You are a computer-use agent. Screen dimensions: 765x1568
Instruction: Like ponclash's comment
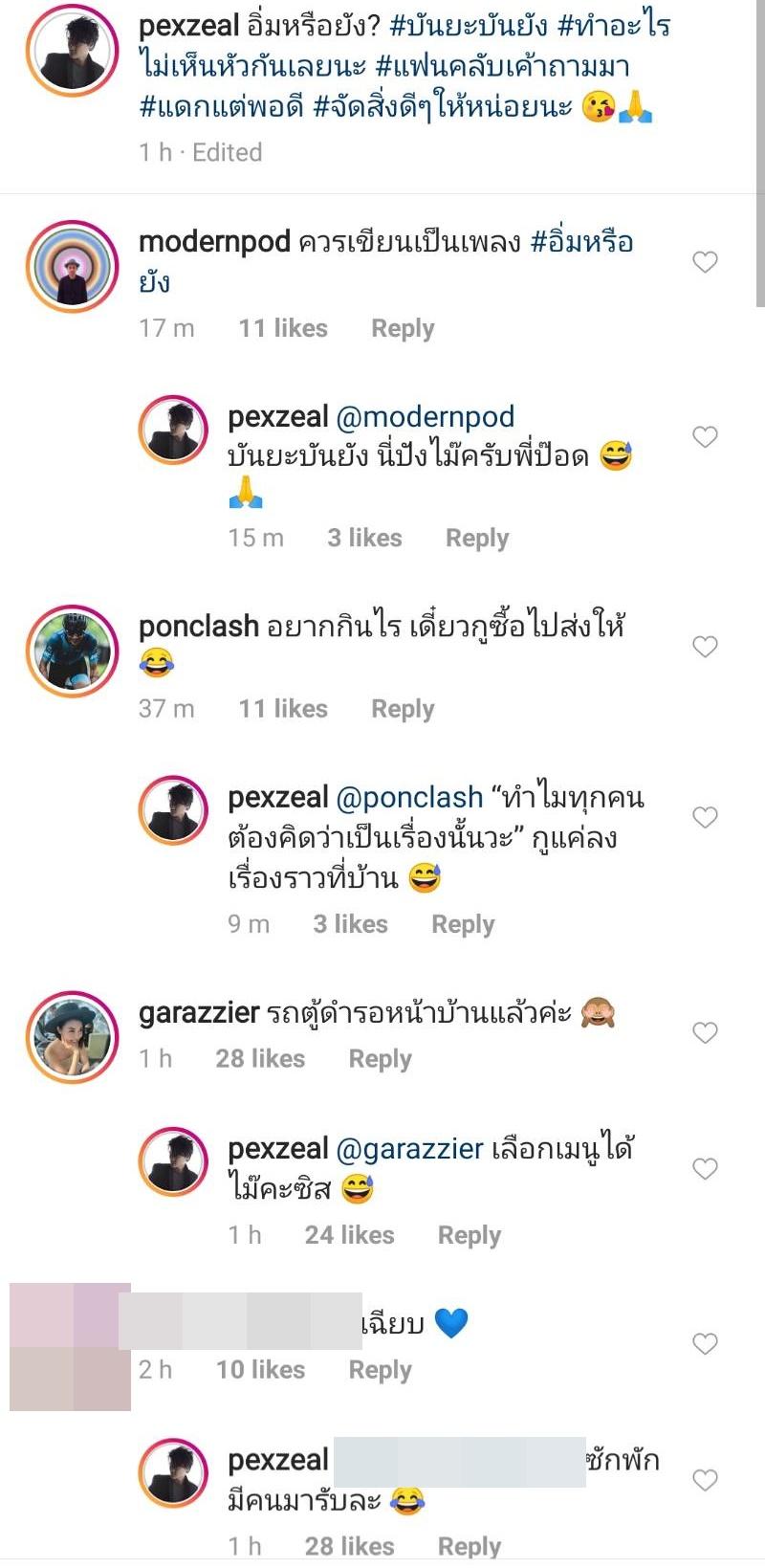(705, 647)
